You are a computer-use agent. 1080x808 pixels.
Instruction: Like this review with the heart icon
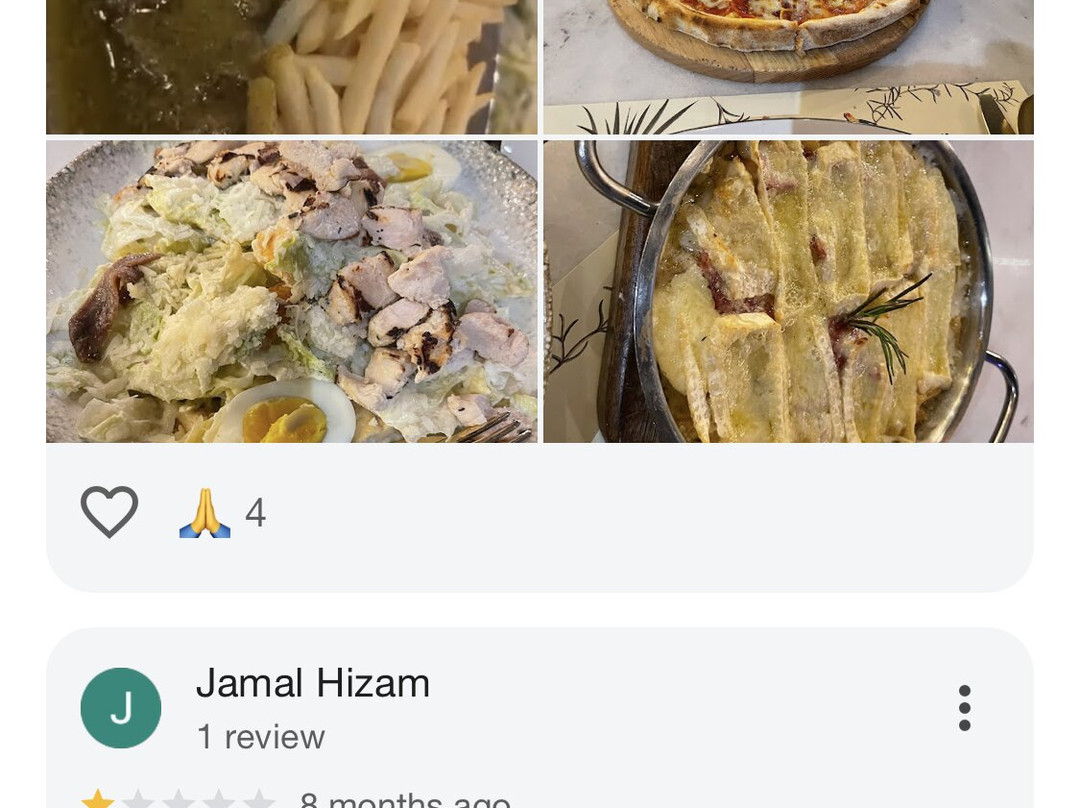pos(109,512)
